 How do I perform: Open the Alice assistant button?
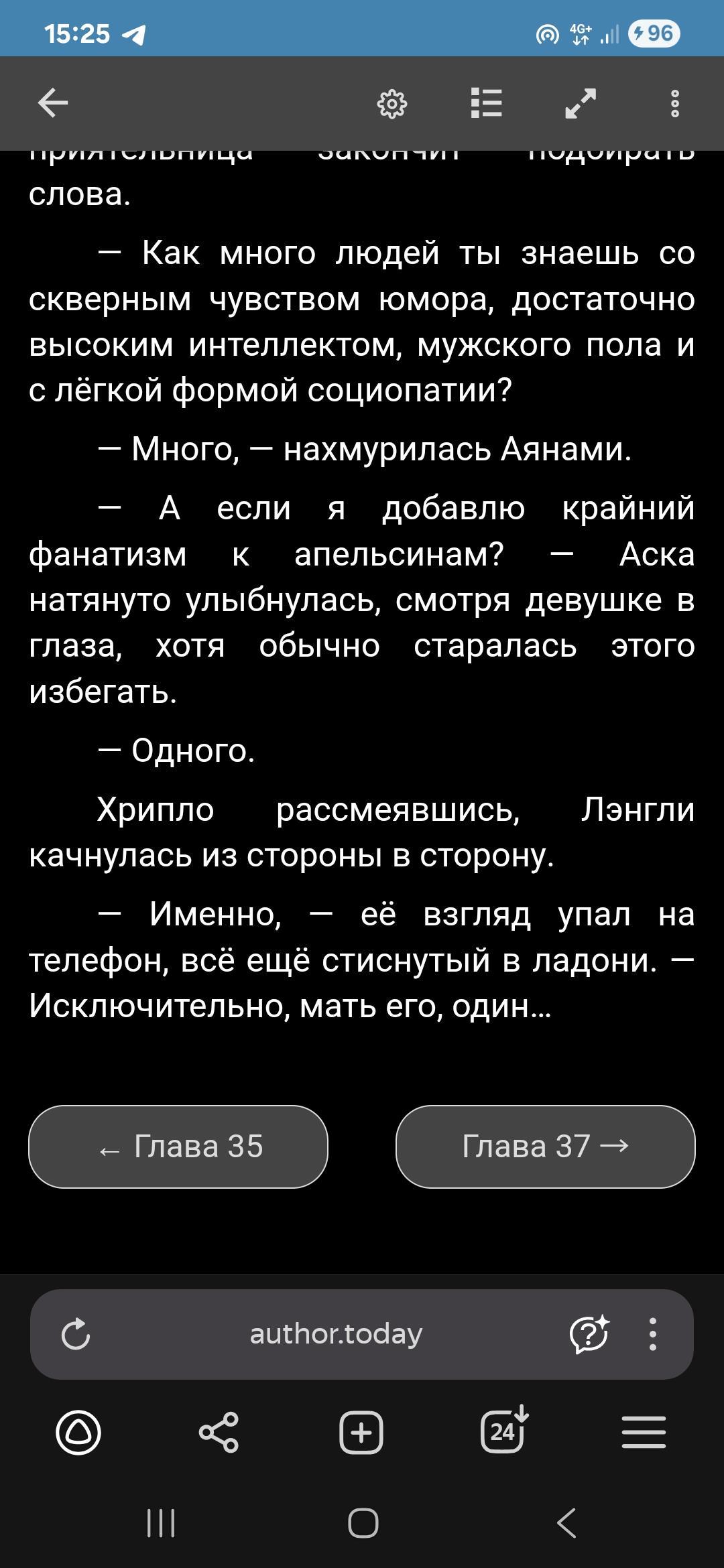pyautogui.click(x=78, y=1433)
